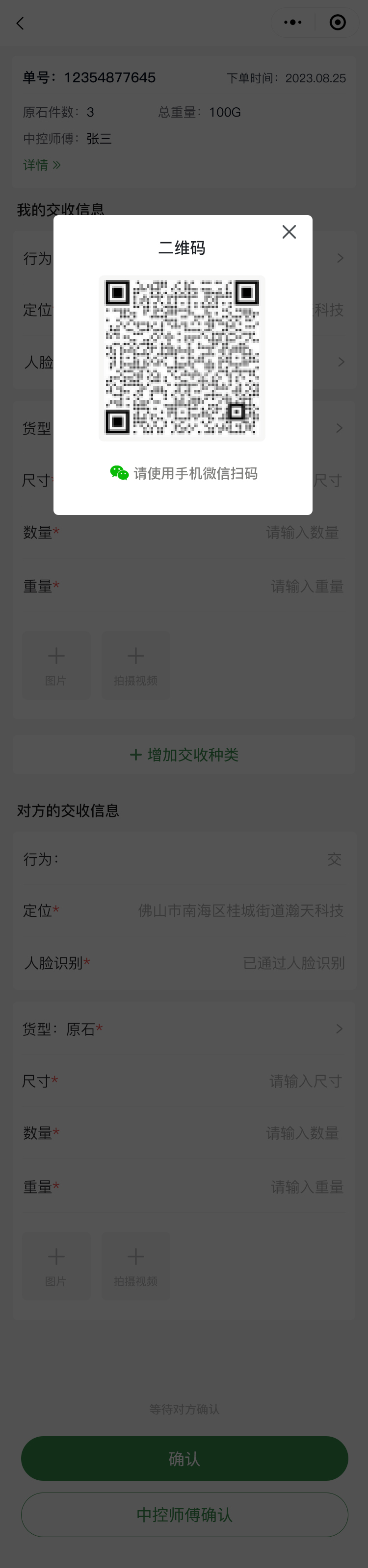Screen dimensions: 368x1568
Task: Close the 二维码 QR code dialog
Action: (289, 231)
